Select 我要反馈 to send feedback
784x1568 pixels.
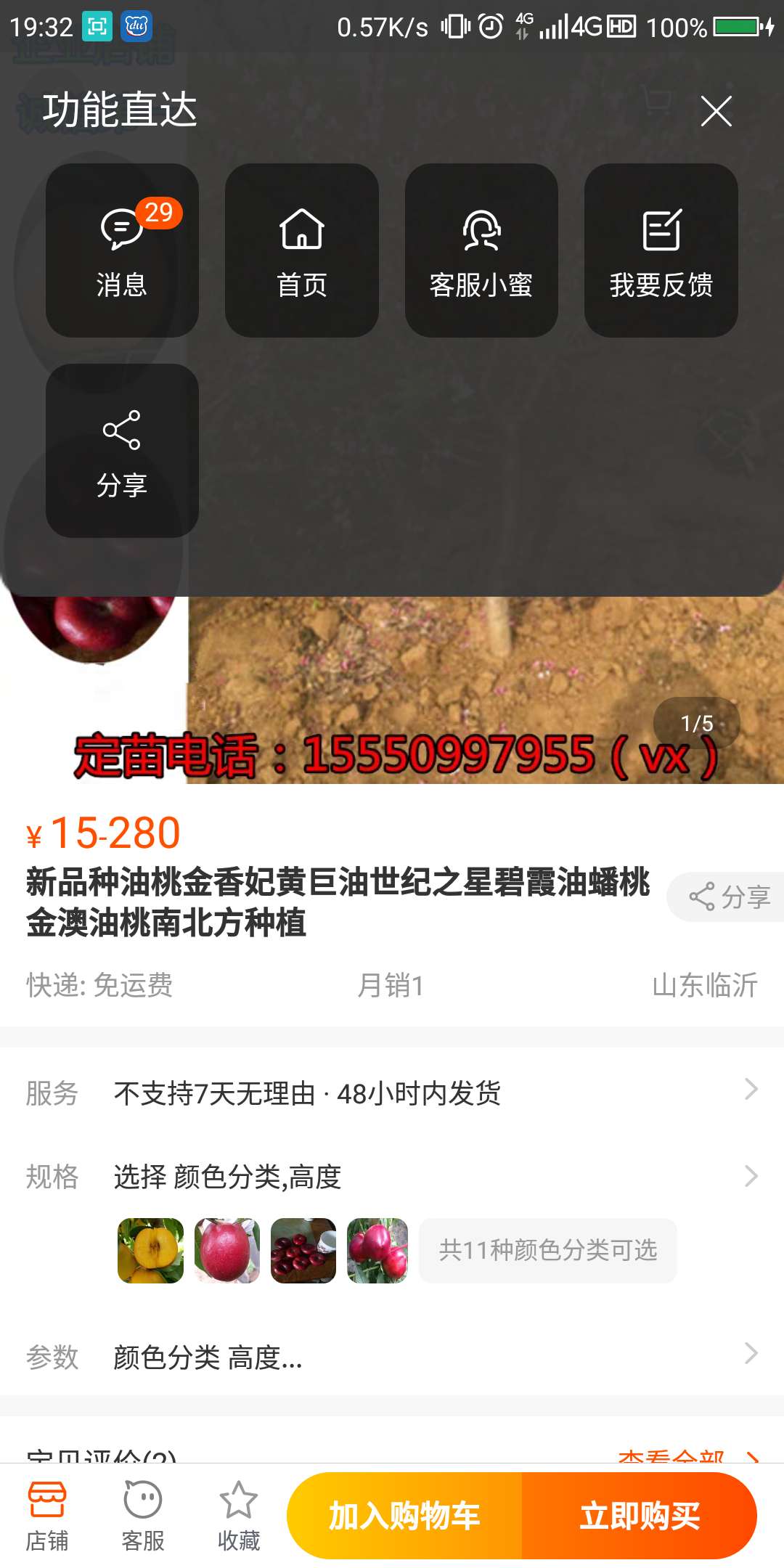(x=661, y=250)
